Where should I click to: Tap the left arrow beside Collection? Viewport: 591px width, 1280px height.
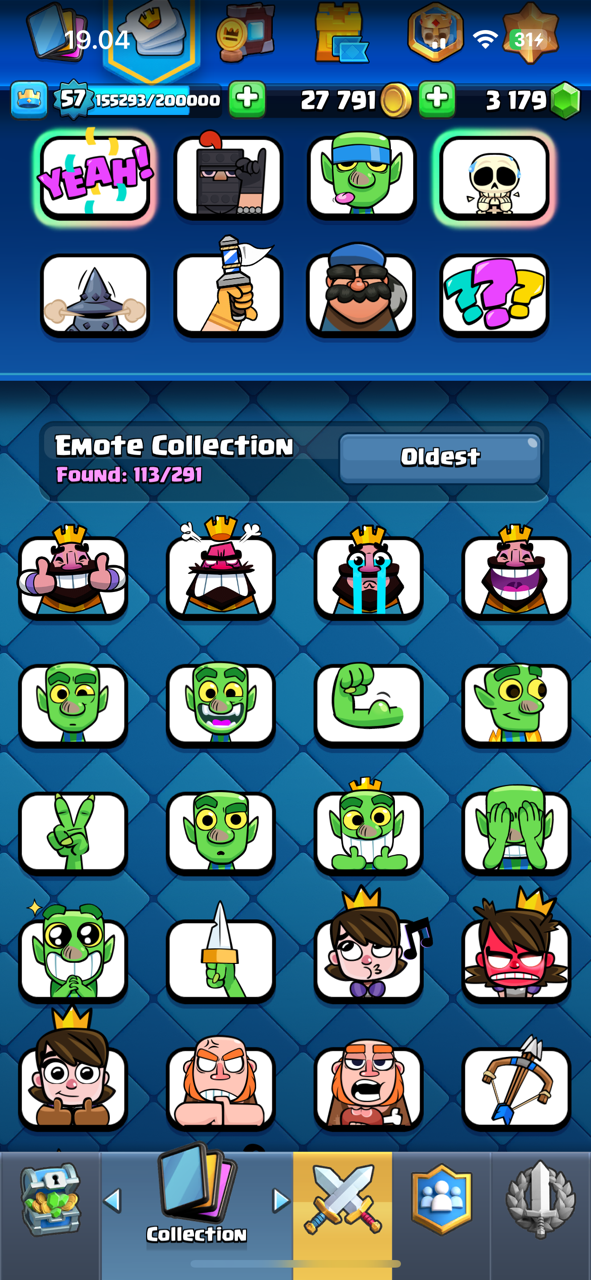click(113, 1200)
